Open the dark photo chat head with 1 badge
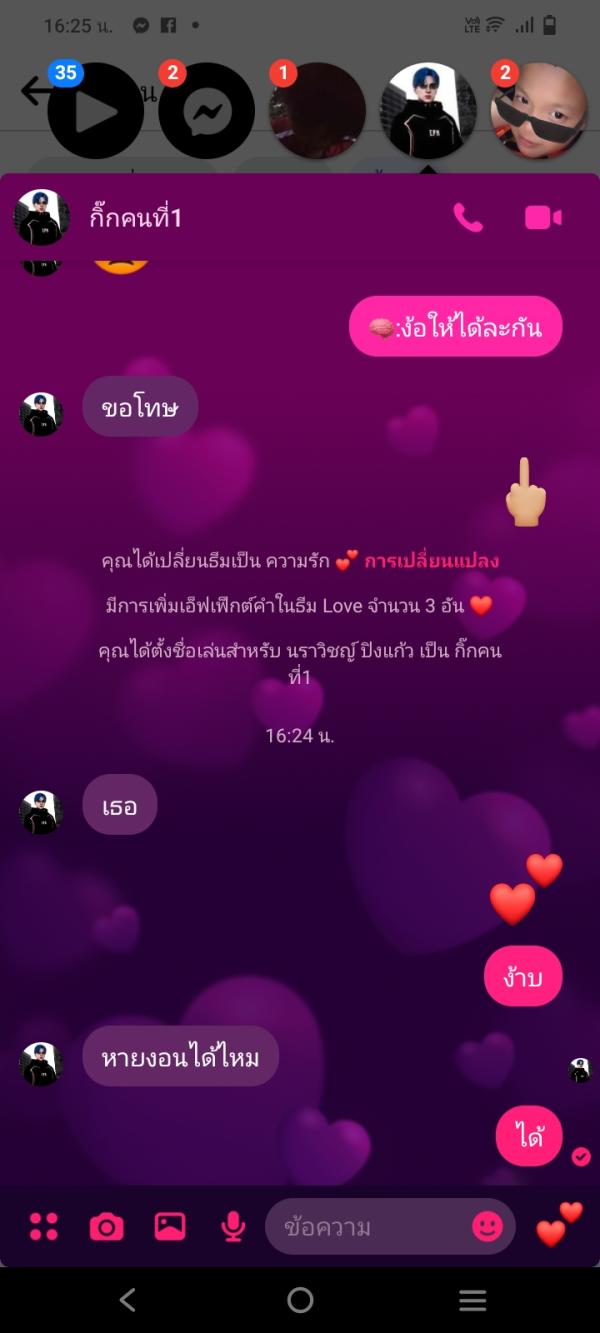600x1333 pixels. coord(317,111)
